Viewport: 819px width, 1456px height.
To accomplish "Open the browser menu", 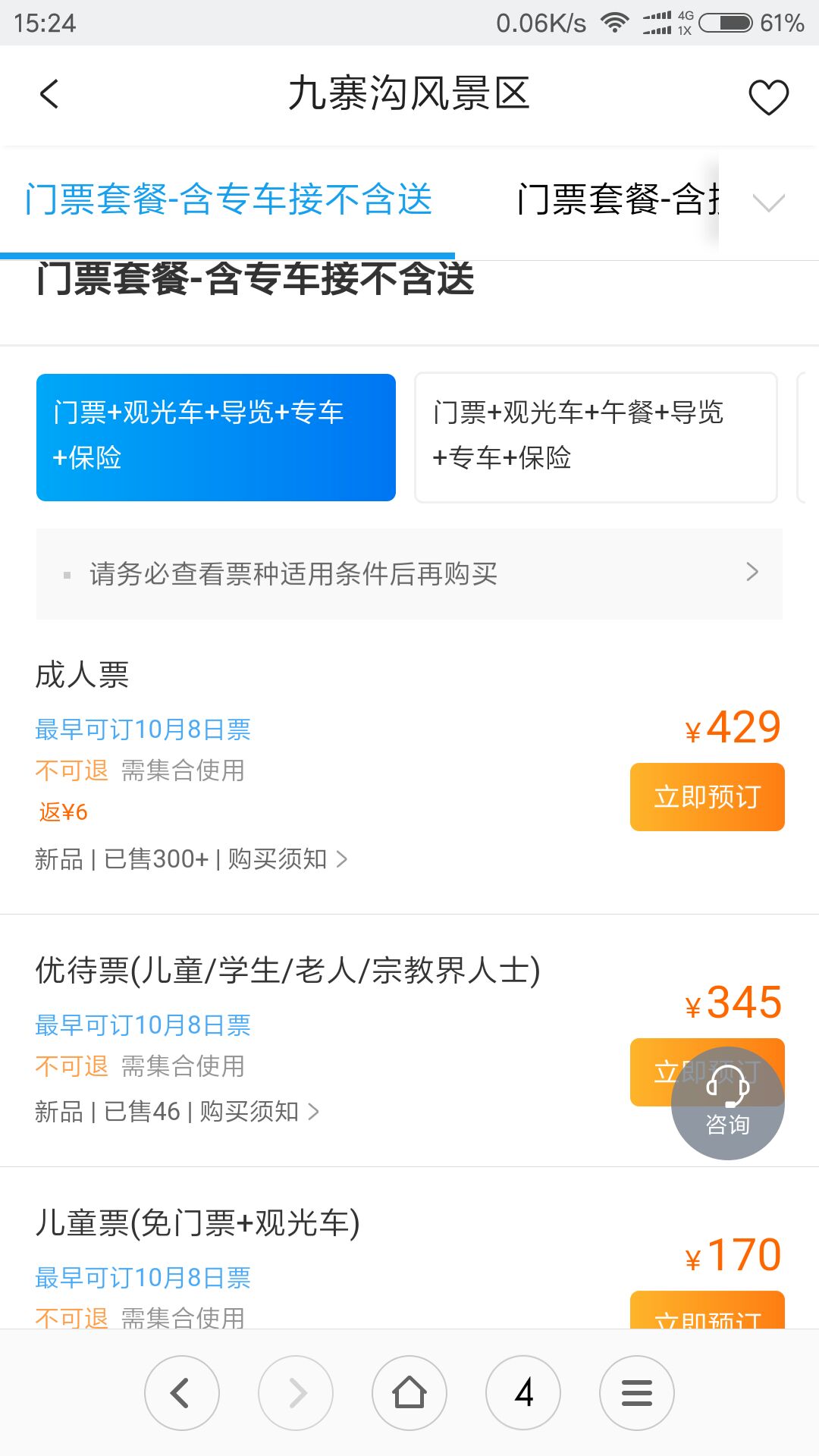I will click(x=637, y=1393).
